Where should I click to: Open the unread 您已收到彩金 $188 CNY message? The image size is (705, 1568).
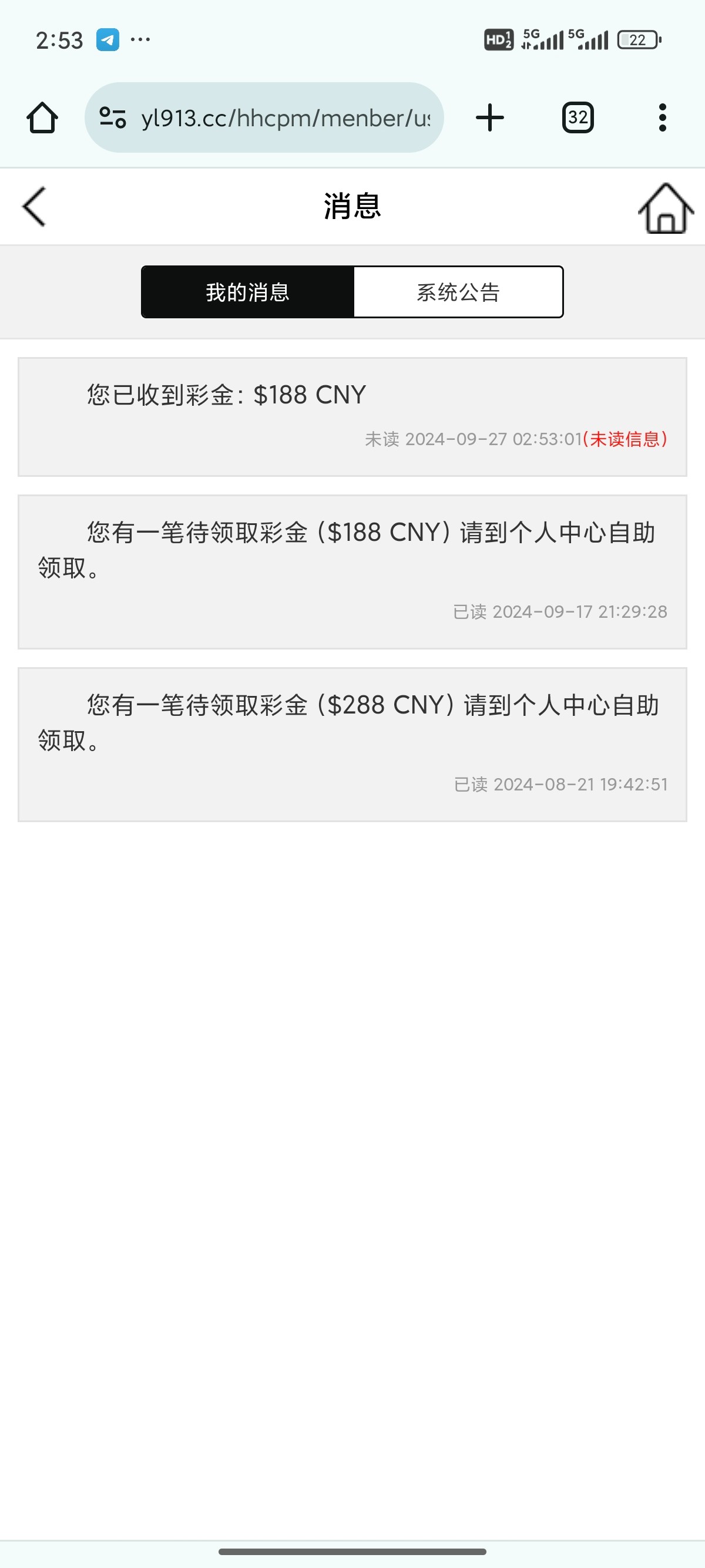coord(352,416)
